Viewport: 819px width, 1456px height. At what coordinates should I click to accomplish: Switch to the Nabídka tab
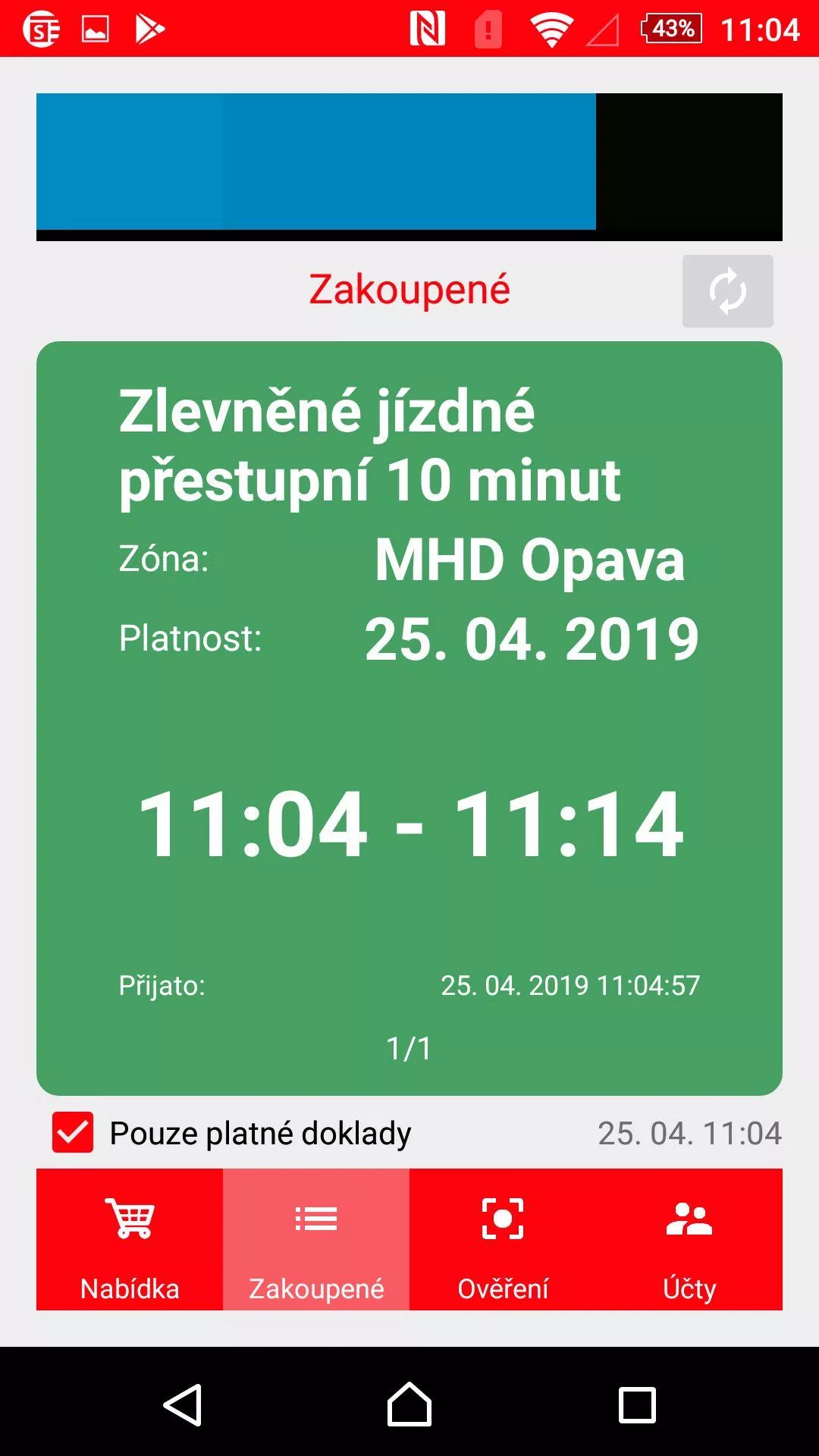[130, 1239]
